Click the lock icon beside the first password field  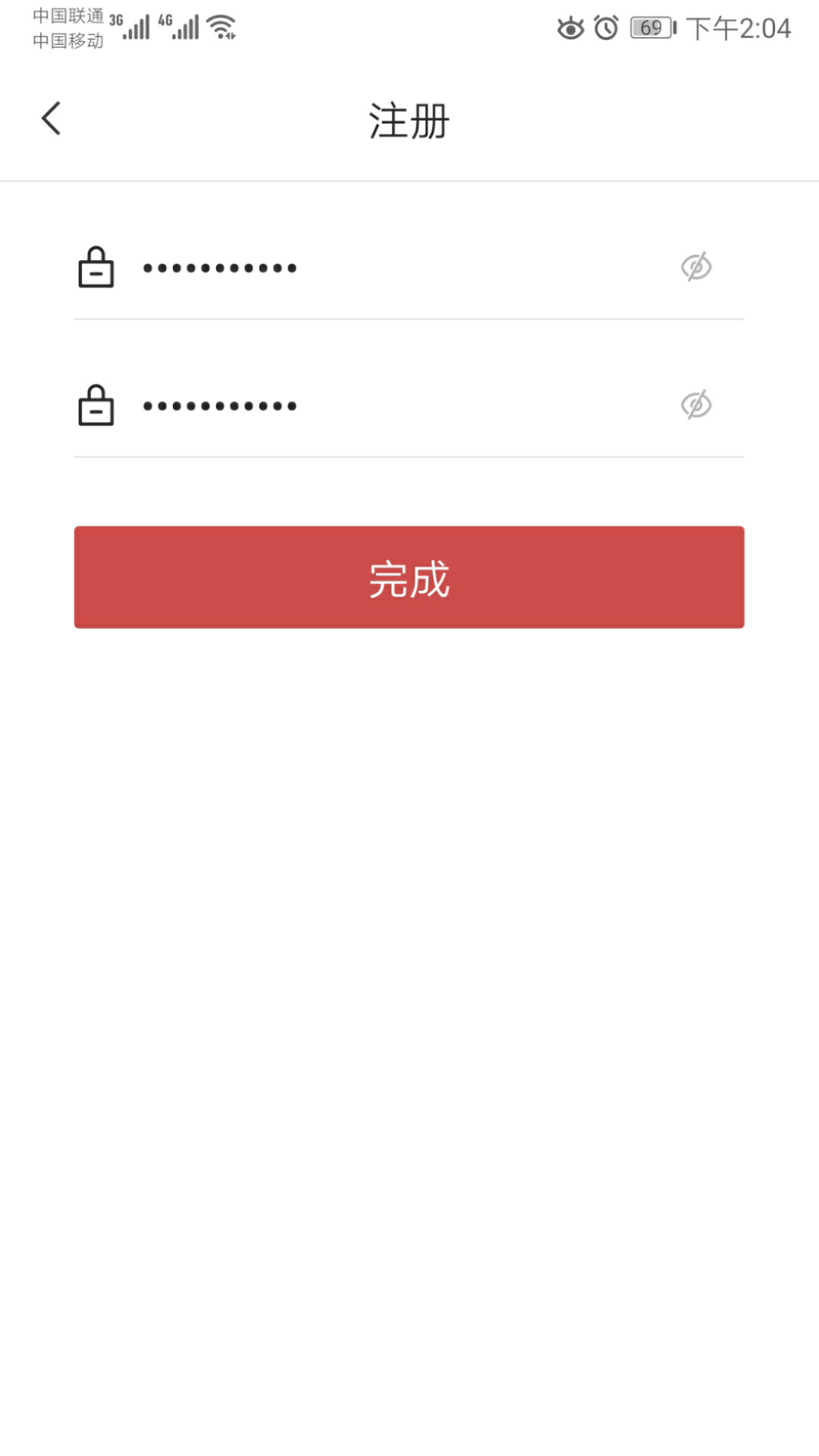point(97,268)
